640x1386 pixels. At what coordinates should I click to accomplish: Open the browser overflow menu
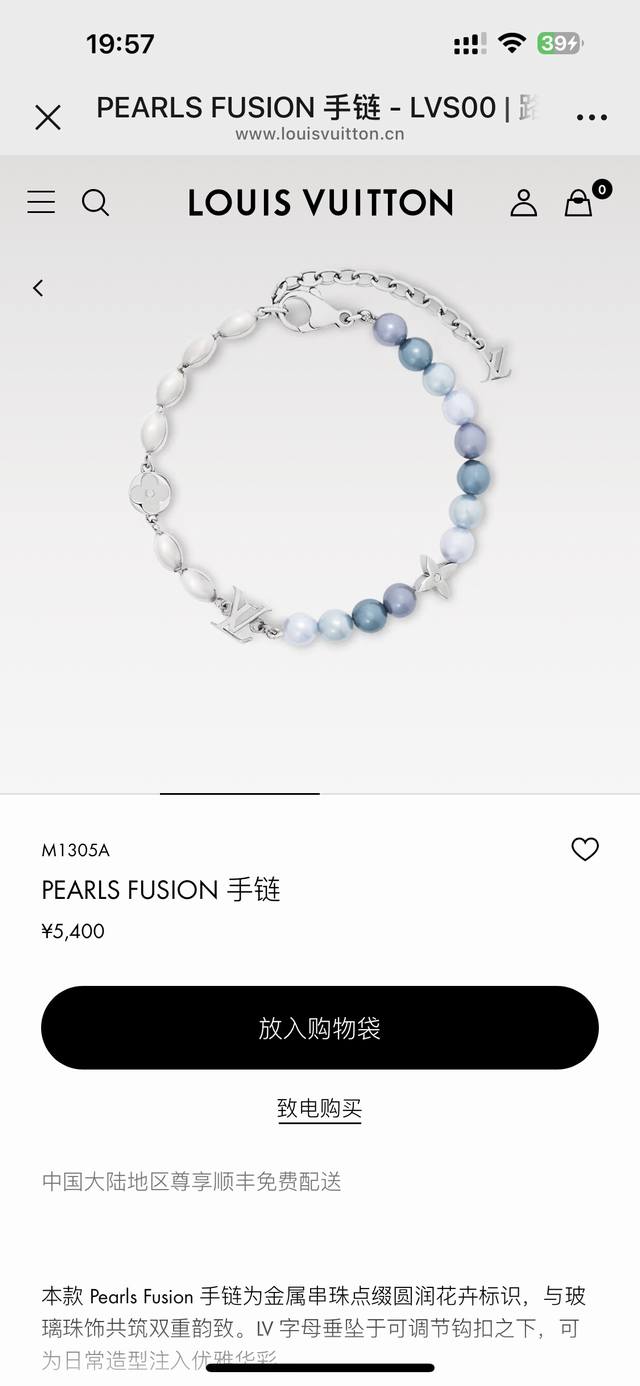pyautogui.click(x=592, y=118)
